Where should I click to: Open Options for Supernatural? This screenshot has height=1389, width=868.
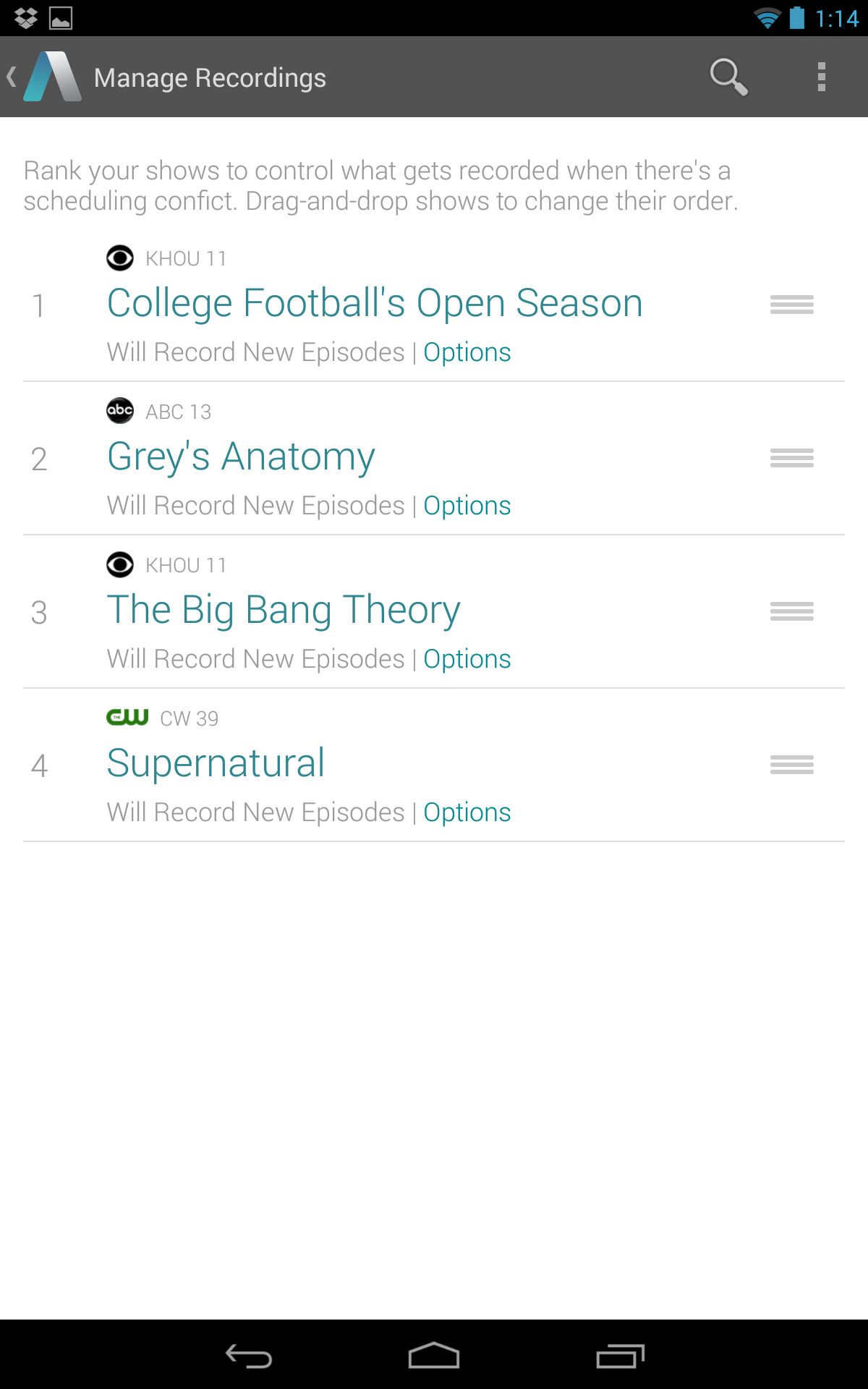tap(467, 812)
